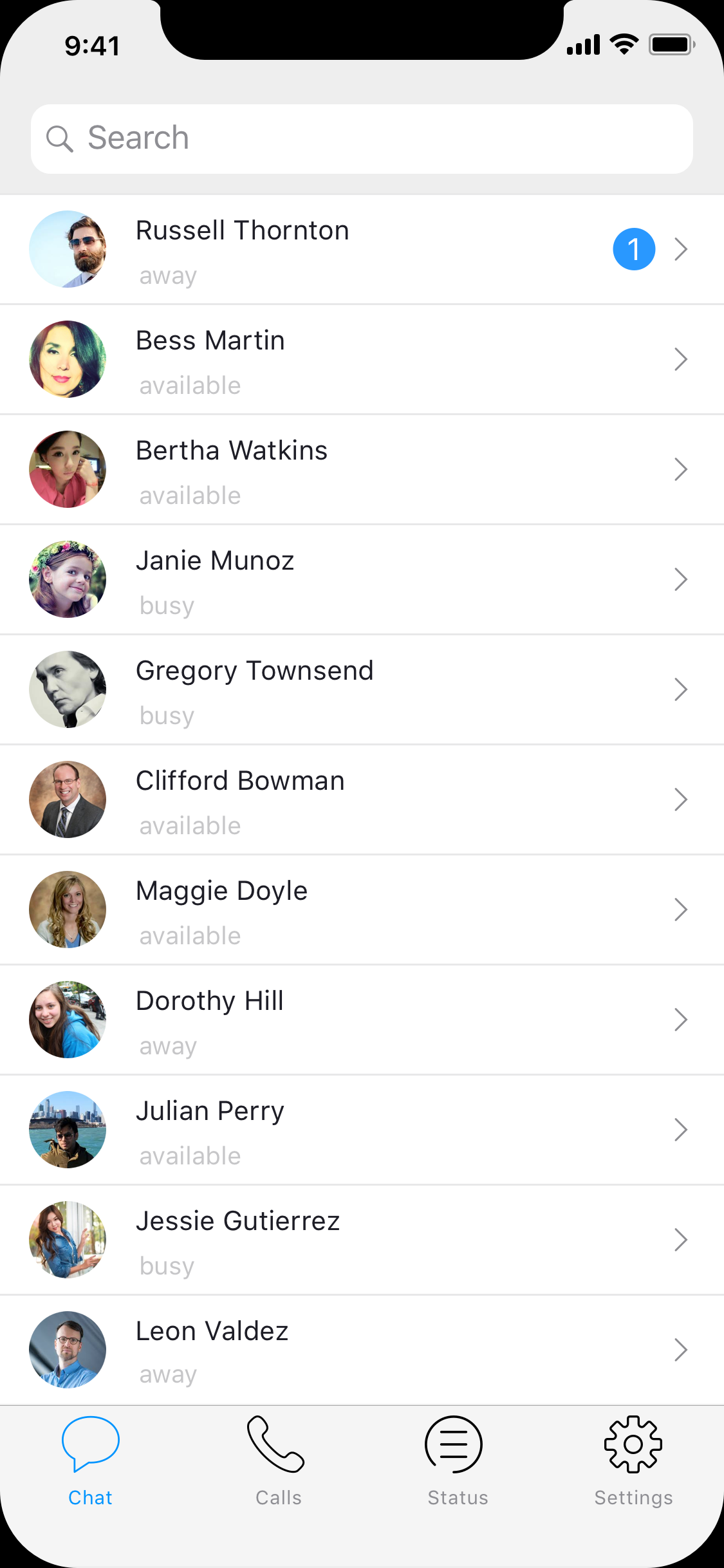The height and width of the screenshot is (1568, 724).
Task: Open the chat with Russell Thornton
Action: pyautogui.click(x=360, y=250)
